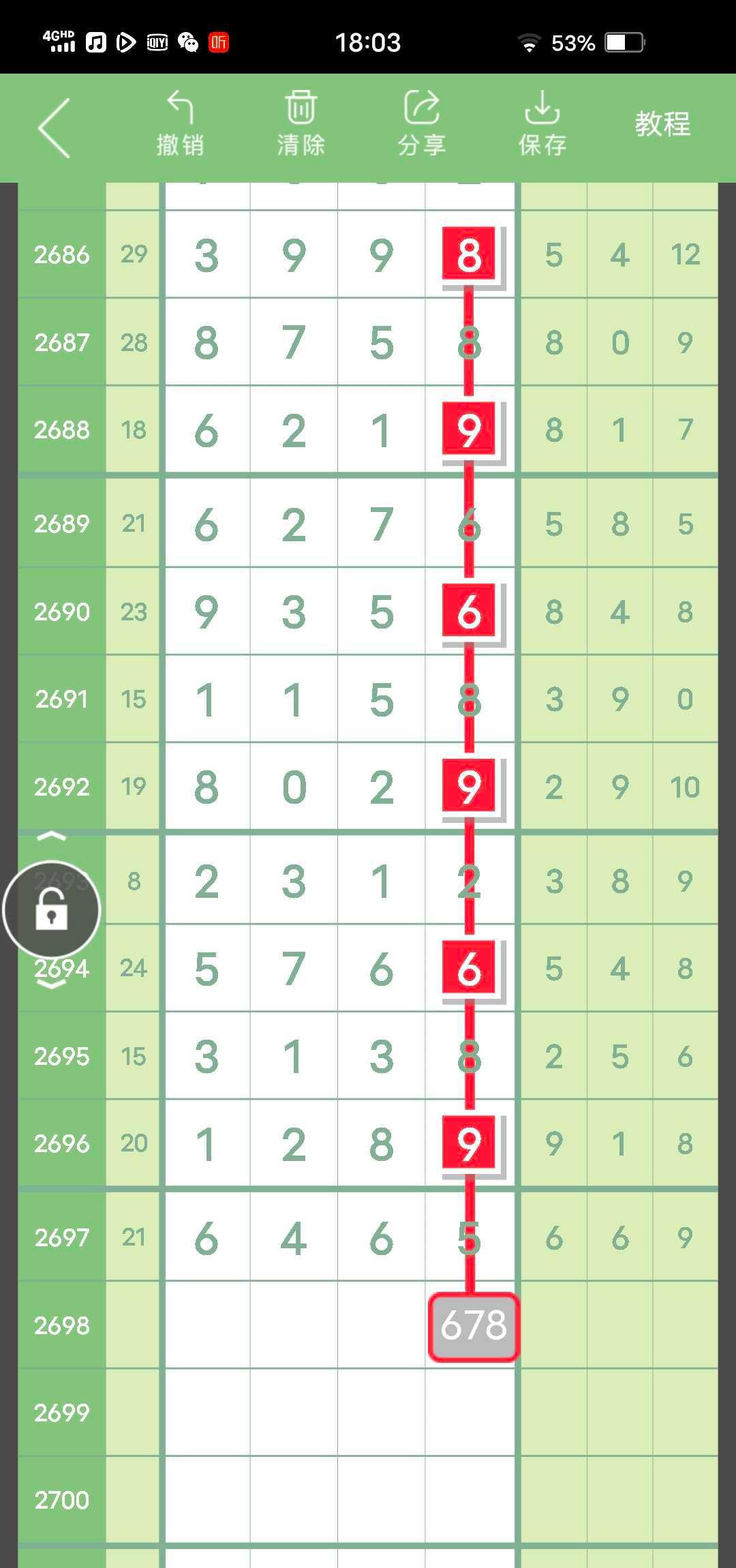Share the chart using 分享
The height and width of the screenshot is (1568, 736).
421,125
